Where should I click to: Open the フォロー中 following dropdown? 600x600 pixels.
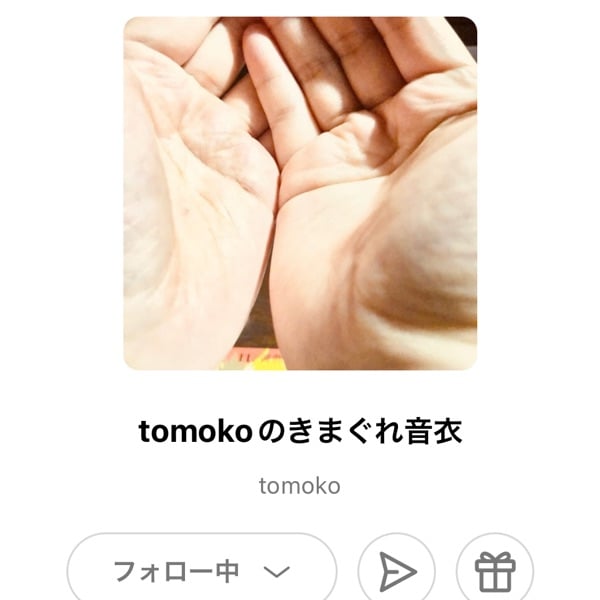pos(201,571)
